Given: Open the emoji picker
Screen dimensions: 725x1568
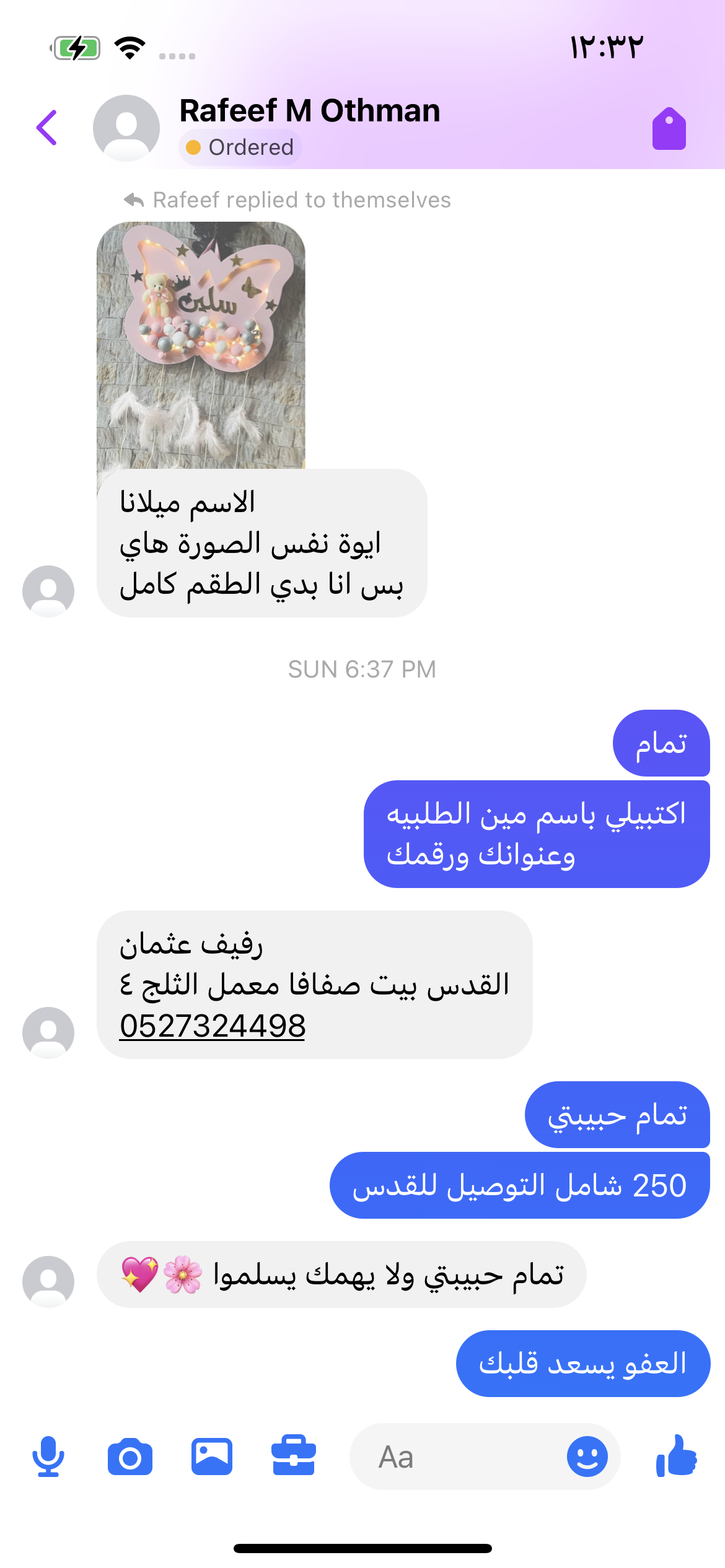Looking at the screenshot, I should click(587, 1457).
